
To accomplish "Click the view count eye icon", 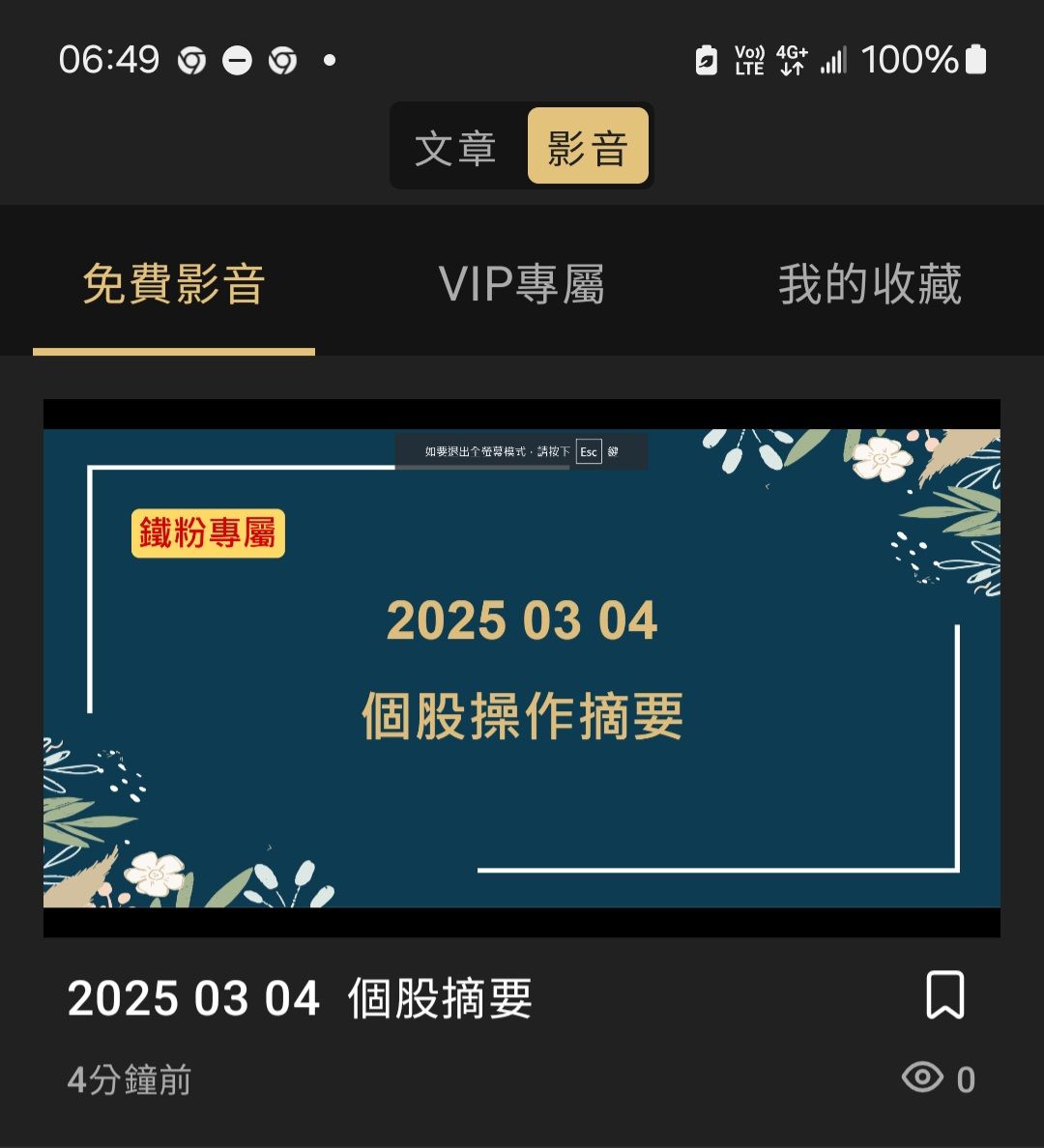I will pos(922,1077).
